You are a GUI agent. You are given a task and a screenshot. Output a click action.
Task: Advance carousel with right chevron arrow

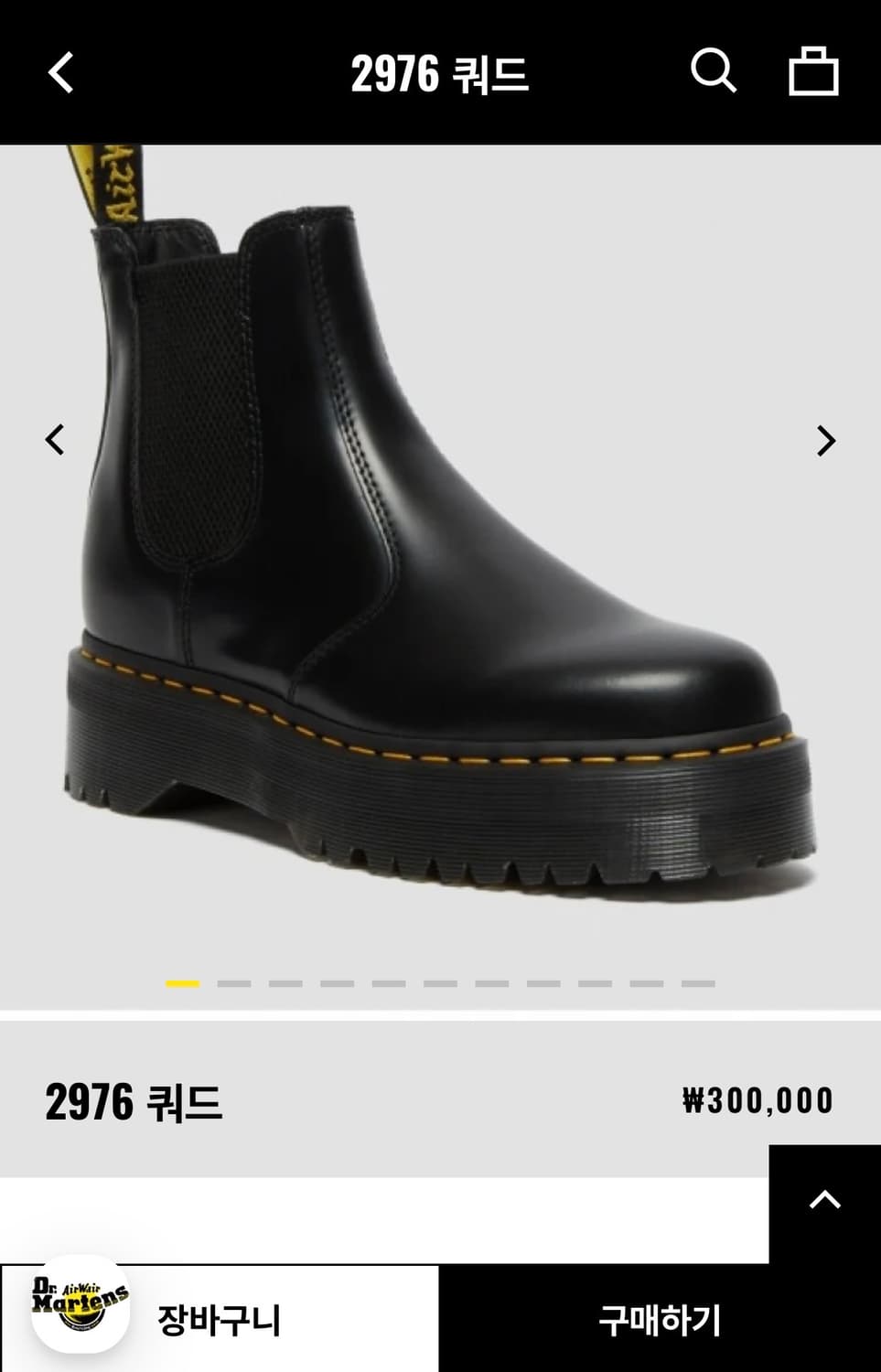(x=827, y=441)
